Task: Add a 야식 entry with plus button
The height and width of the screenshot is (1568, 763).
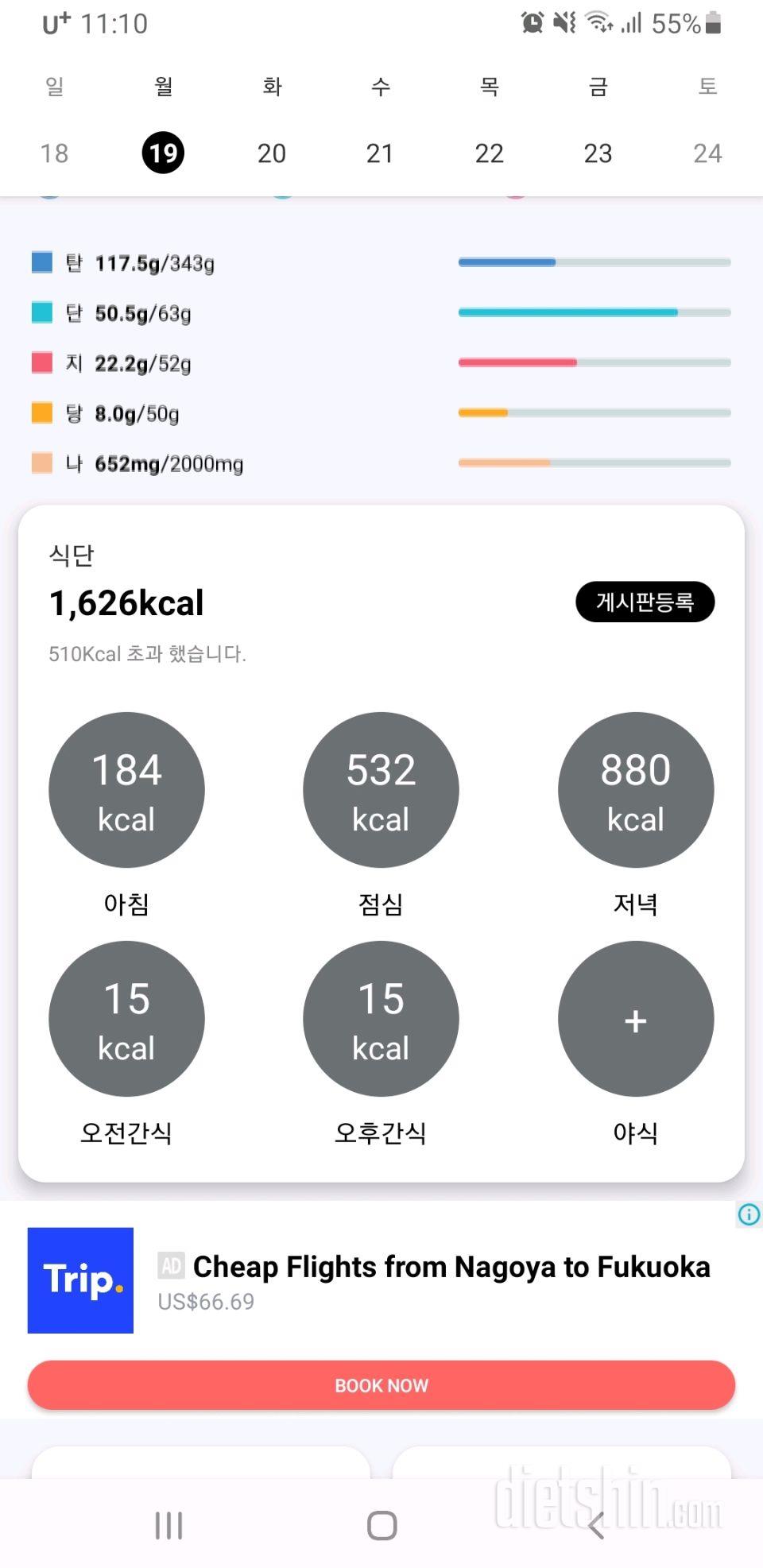Action: pos(635,1019)
